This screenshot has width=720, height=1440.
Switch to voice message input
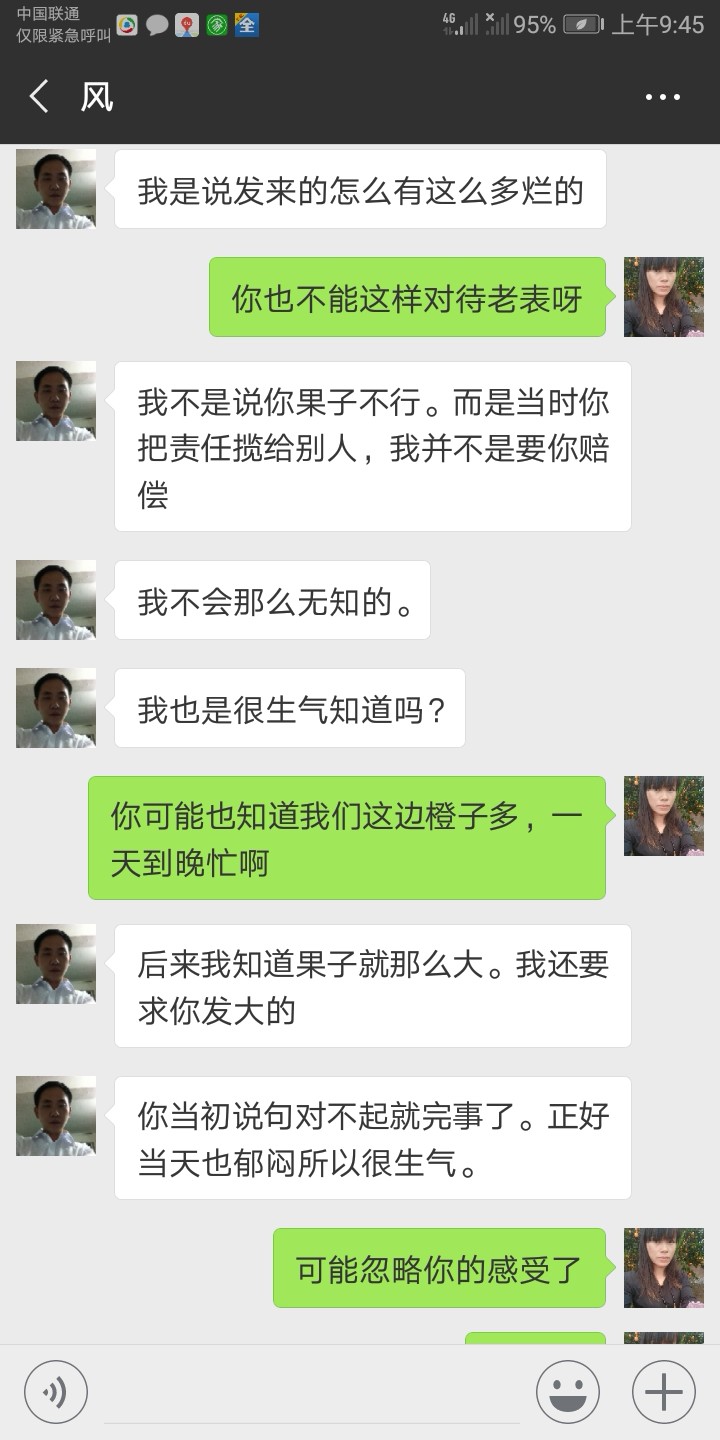tap(56, 1392)
